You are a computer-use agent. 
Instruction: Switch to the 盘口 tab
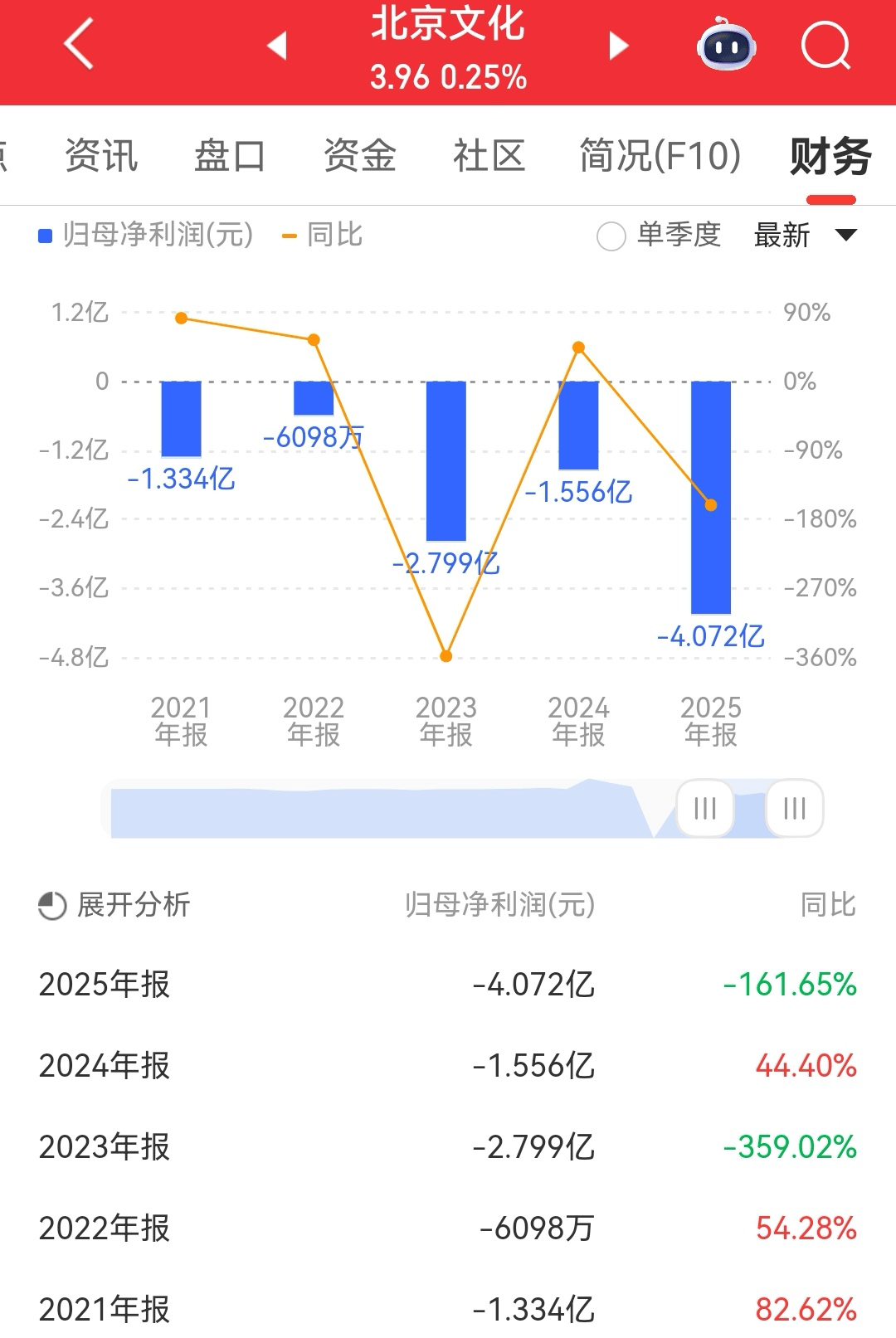(230, 156)
